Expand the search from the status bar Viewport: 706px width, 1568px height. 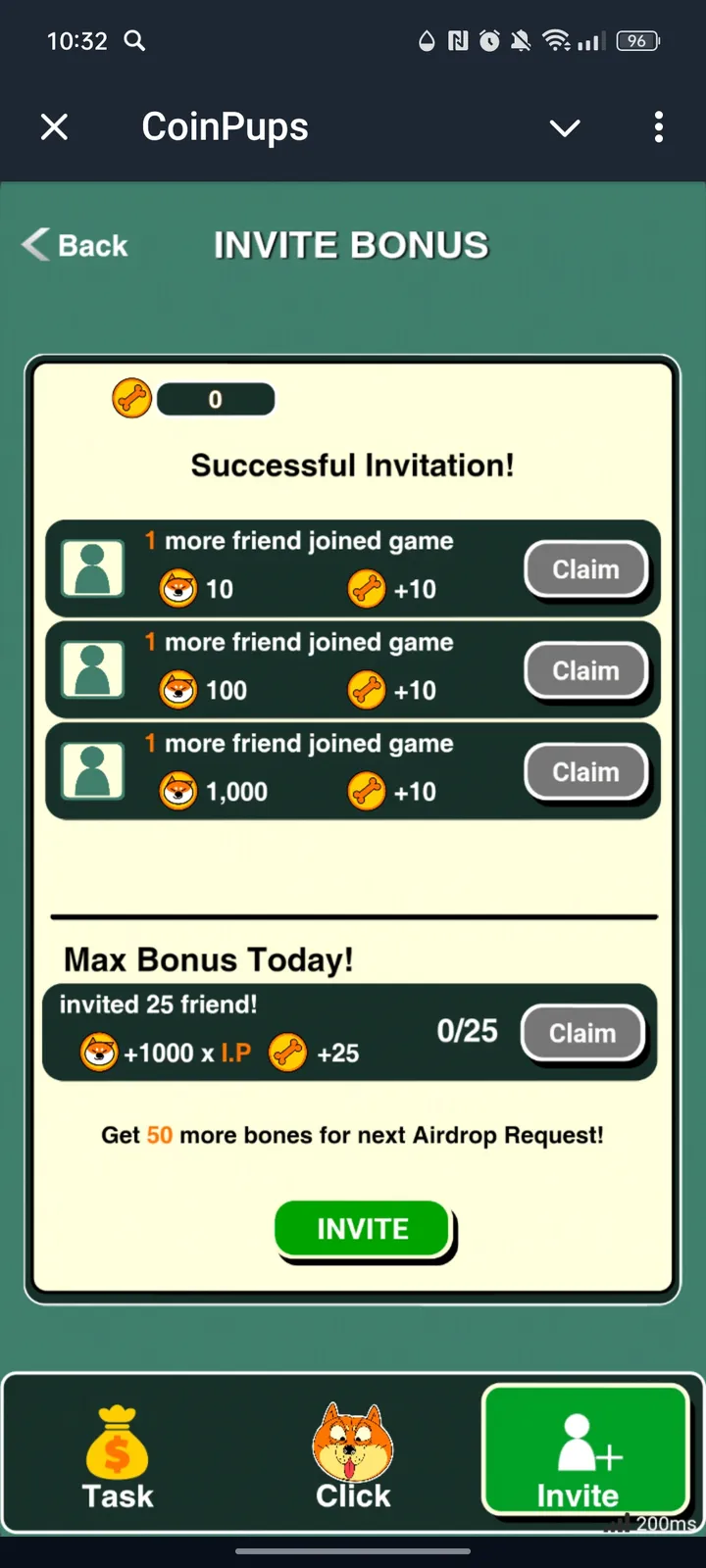tap(134, 41)
